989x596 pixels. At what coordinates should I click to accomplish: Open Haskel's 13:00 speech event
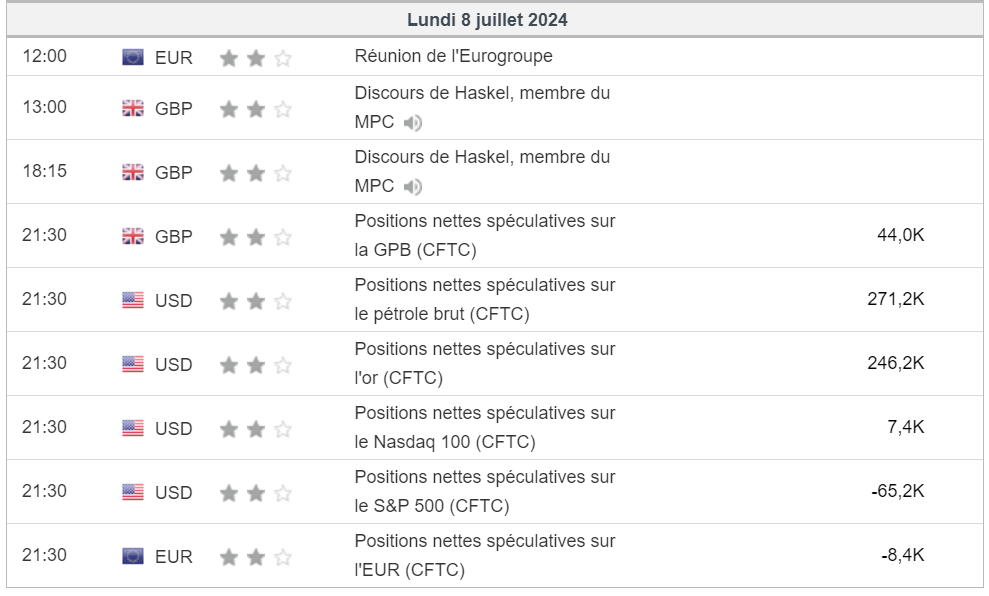[x=482, y=93]
